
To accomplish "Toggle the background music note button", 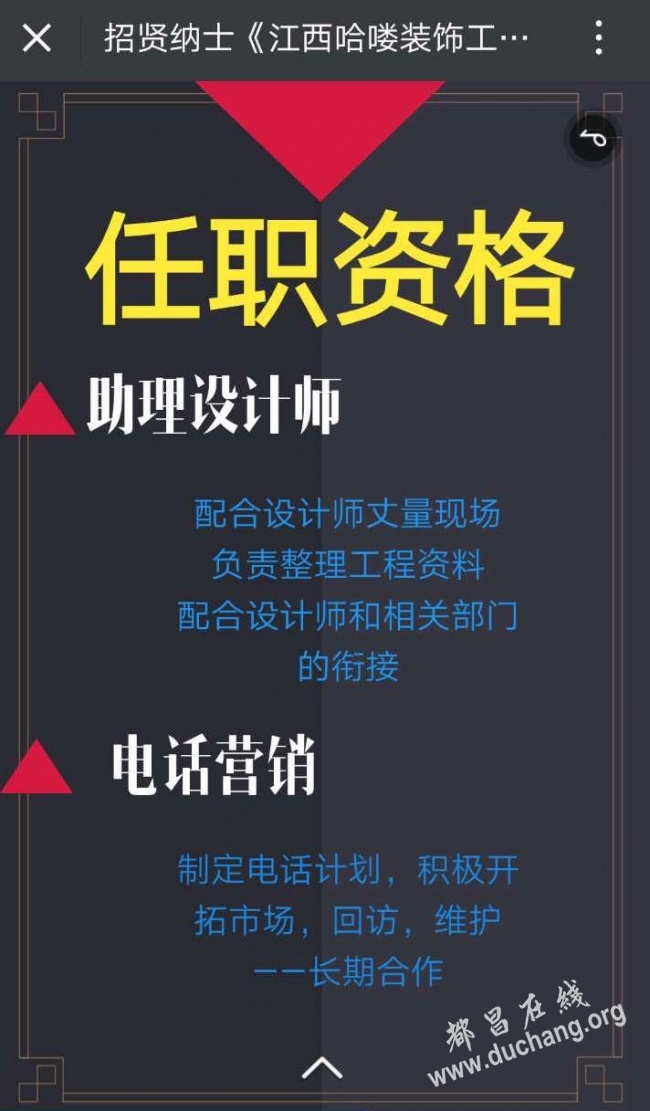I will tap(593, 137).
